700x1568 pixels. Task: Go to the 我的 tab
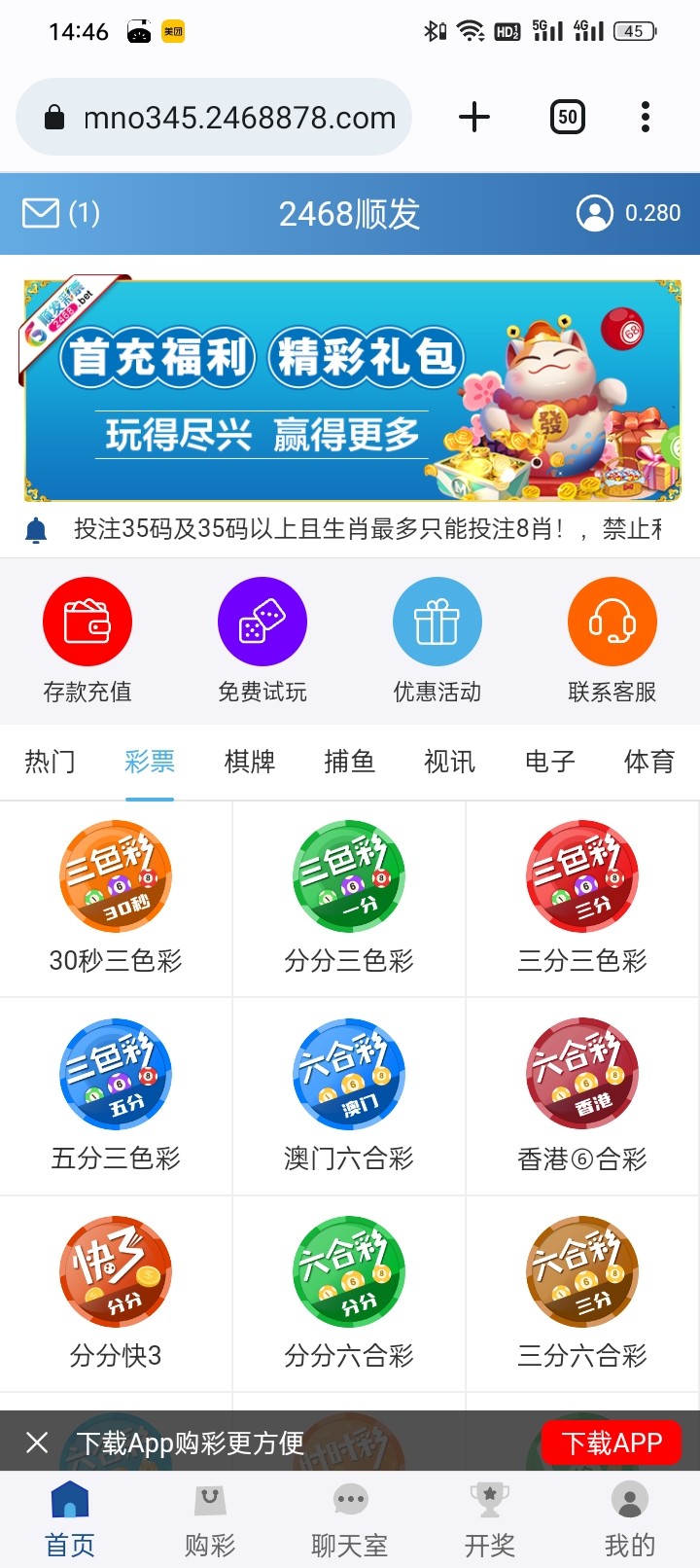pos(630,1519)
